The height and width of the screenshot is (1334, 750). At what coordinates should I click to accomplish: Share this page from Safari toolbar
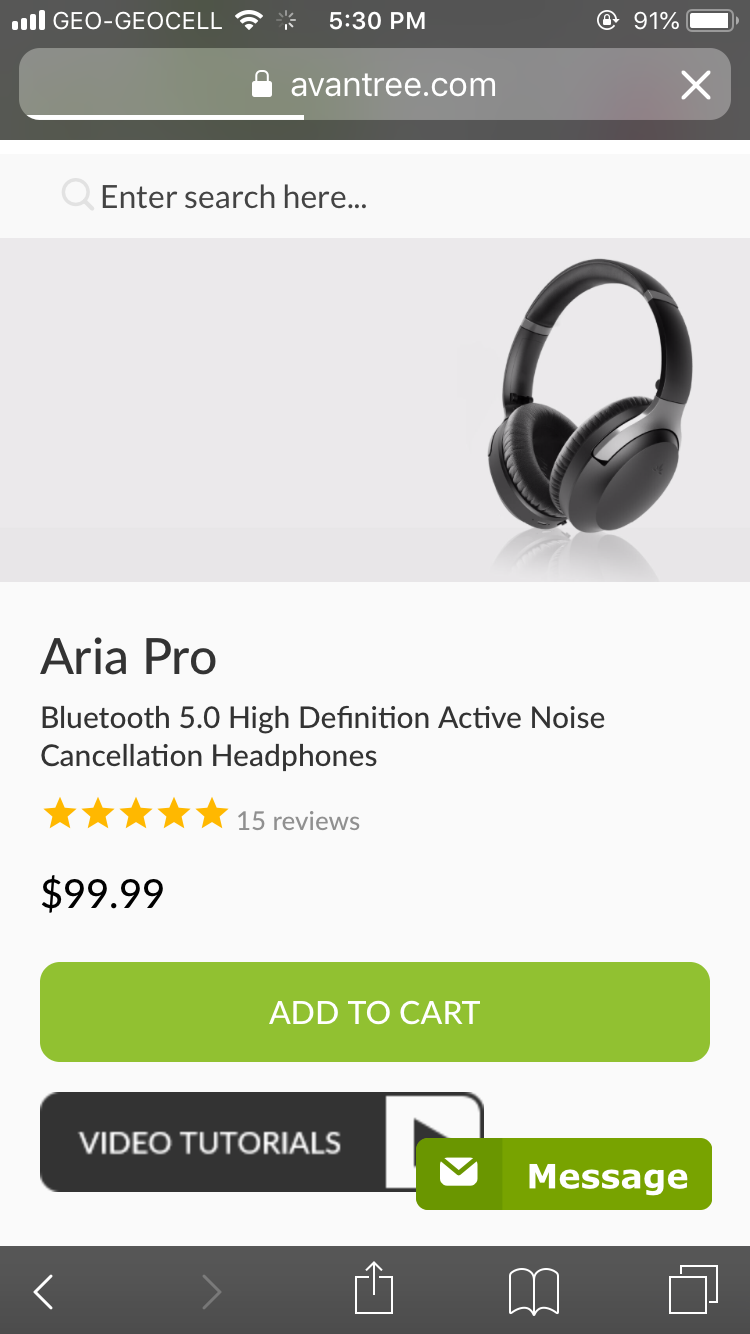[374, 1289]
